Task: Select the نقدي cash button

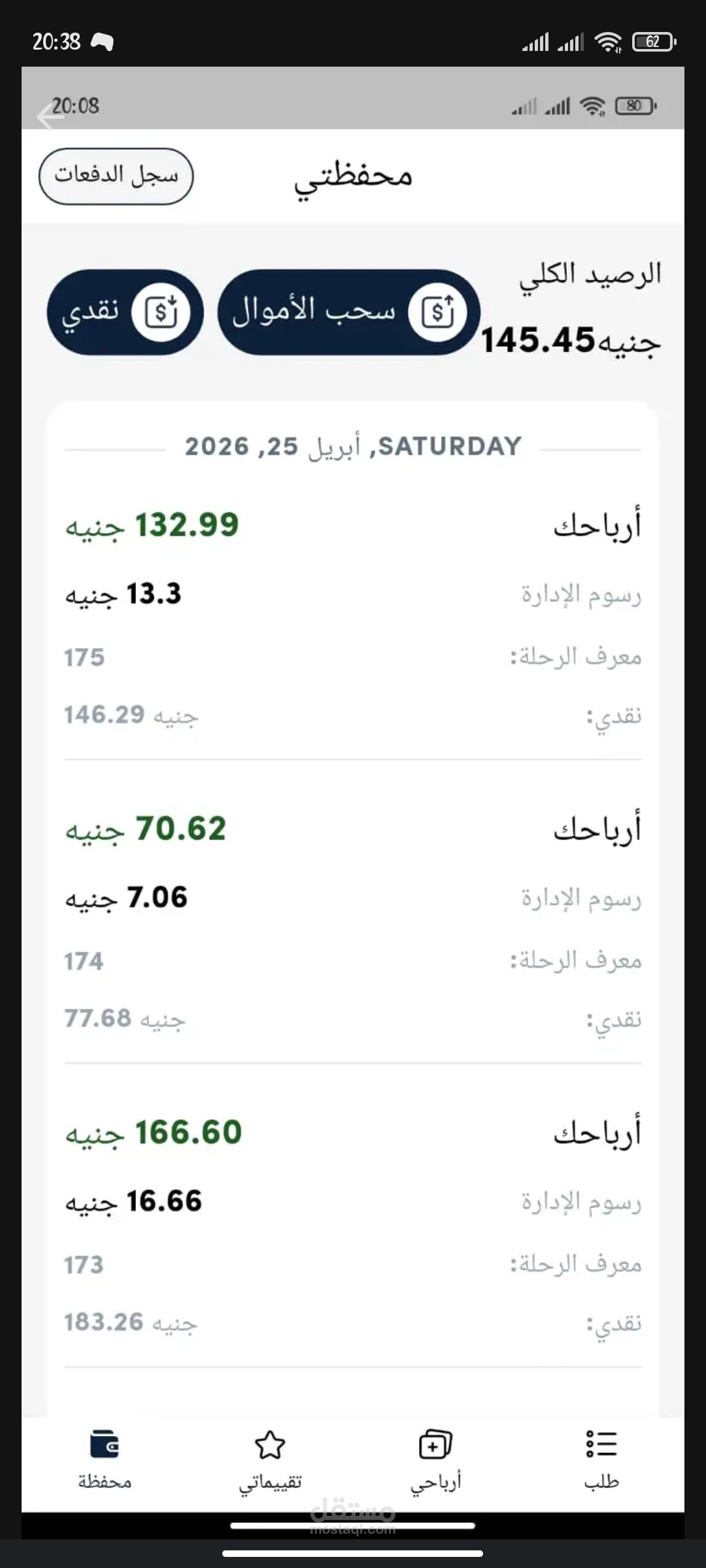Action: 125,312
